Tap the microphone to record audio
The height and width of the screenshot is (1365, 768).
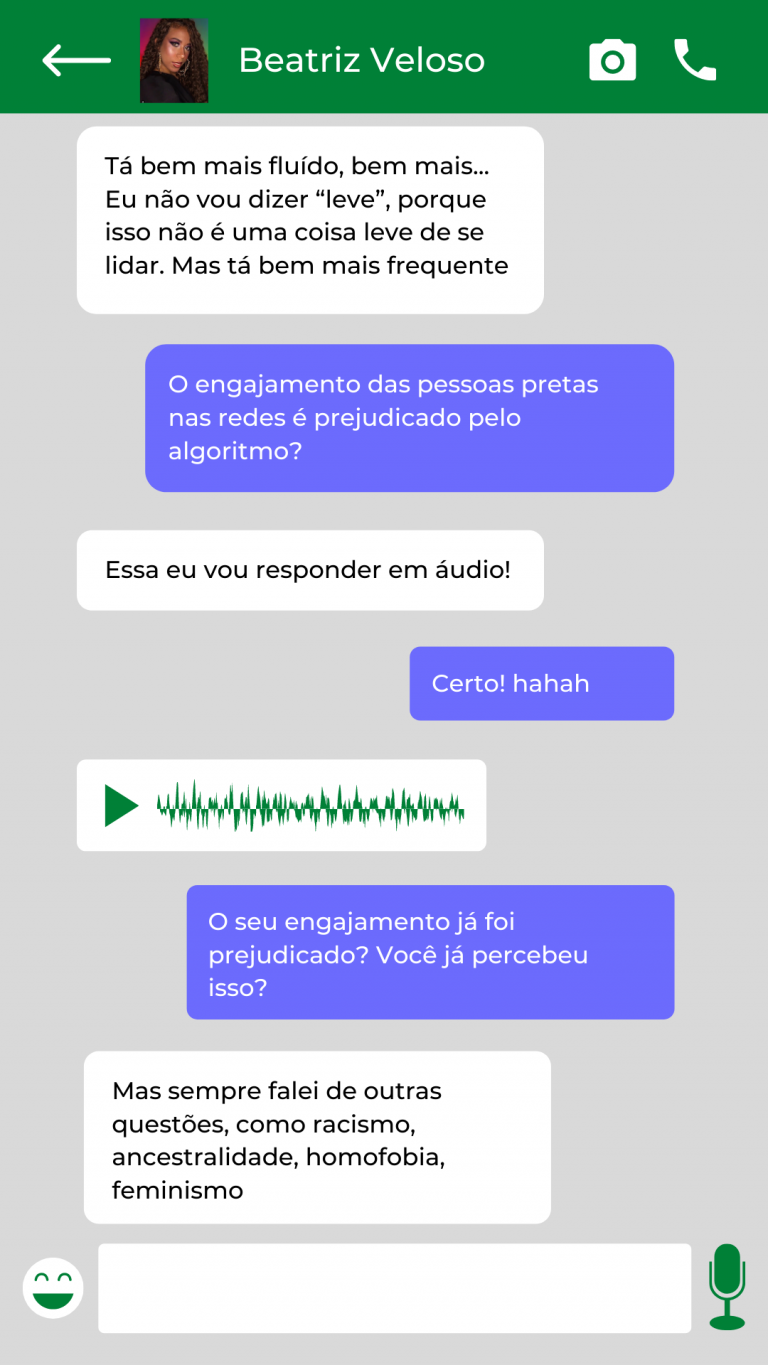point(727,1286)
